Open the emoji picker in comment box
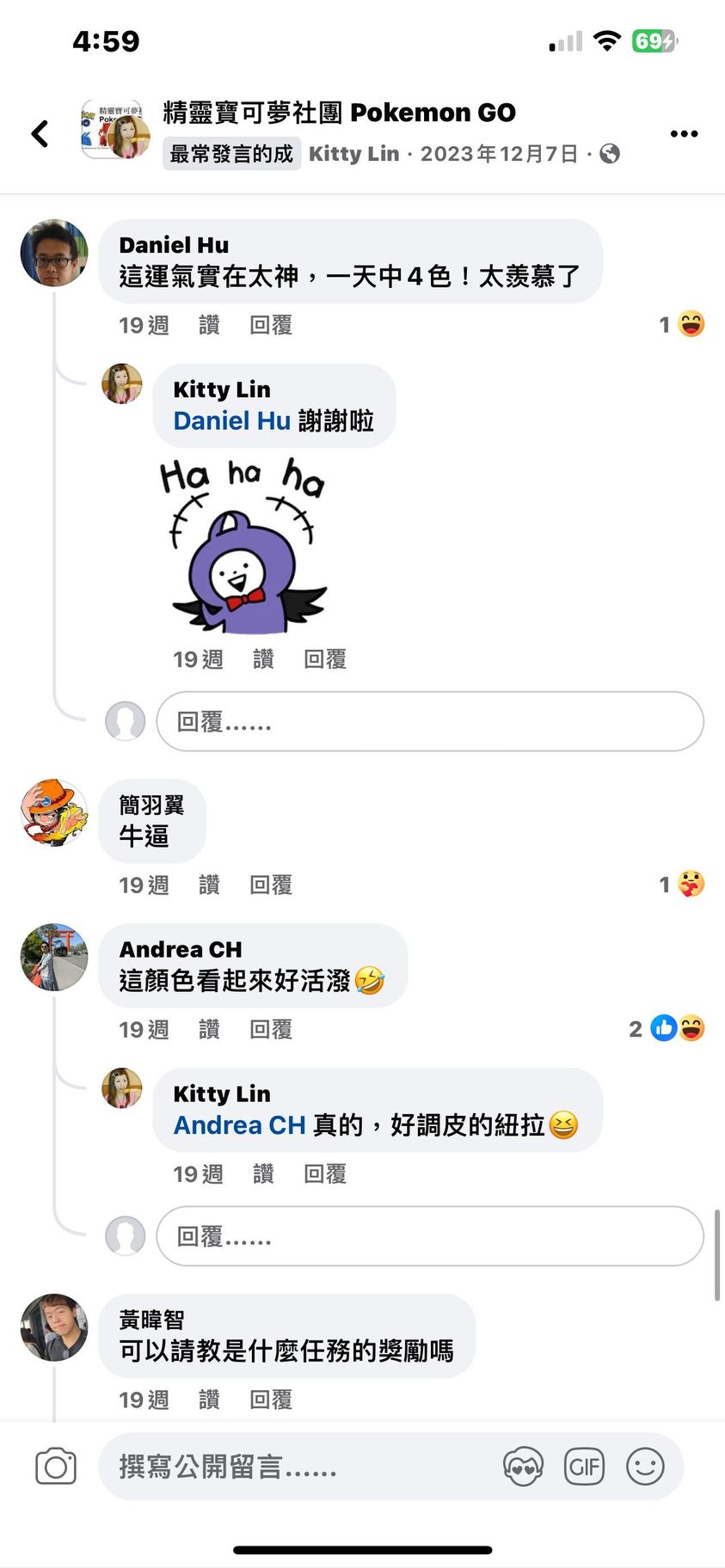 [x=645, y=1467]
